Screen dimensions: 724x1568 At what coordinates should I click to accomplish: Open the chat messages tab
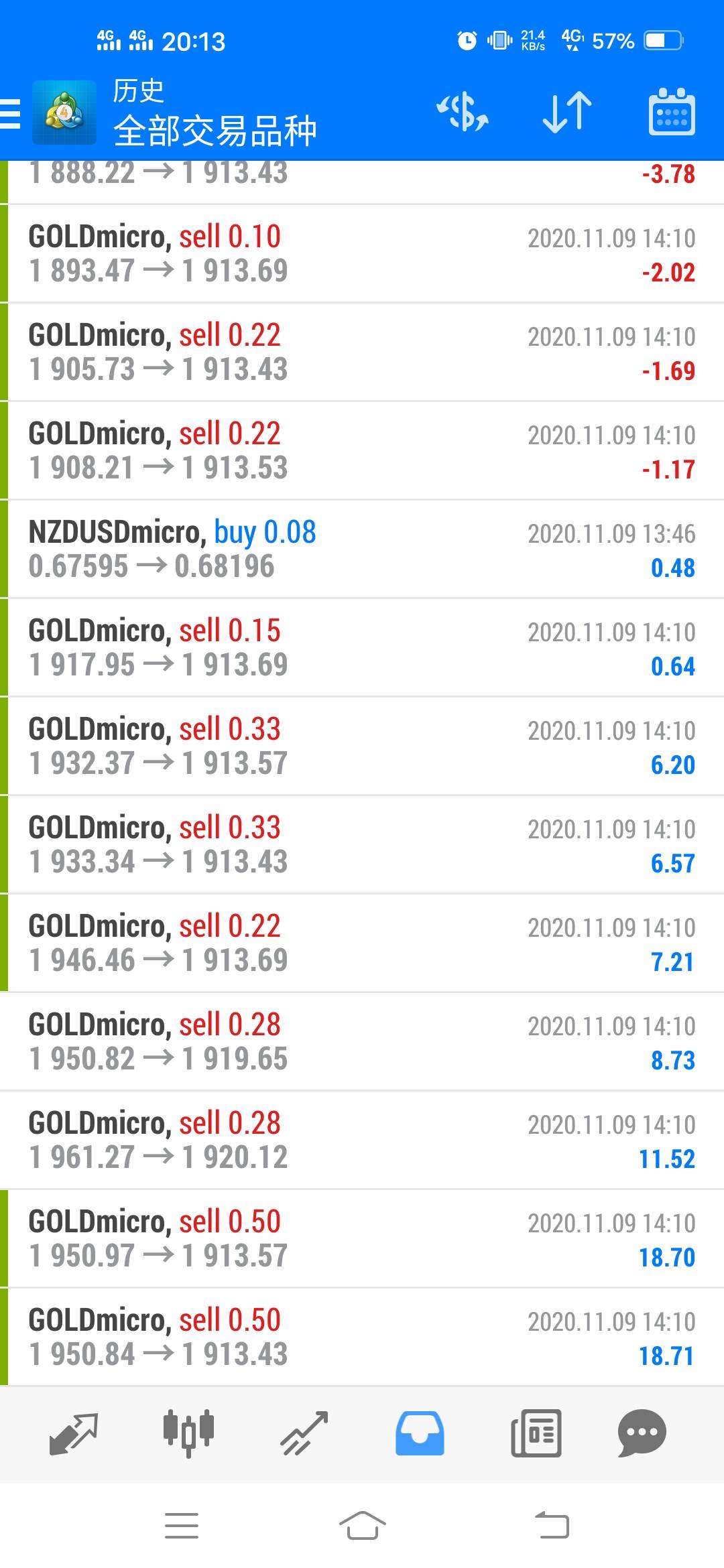[x=642, y=1433]
